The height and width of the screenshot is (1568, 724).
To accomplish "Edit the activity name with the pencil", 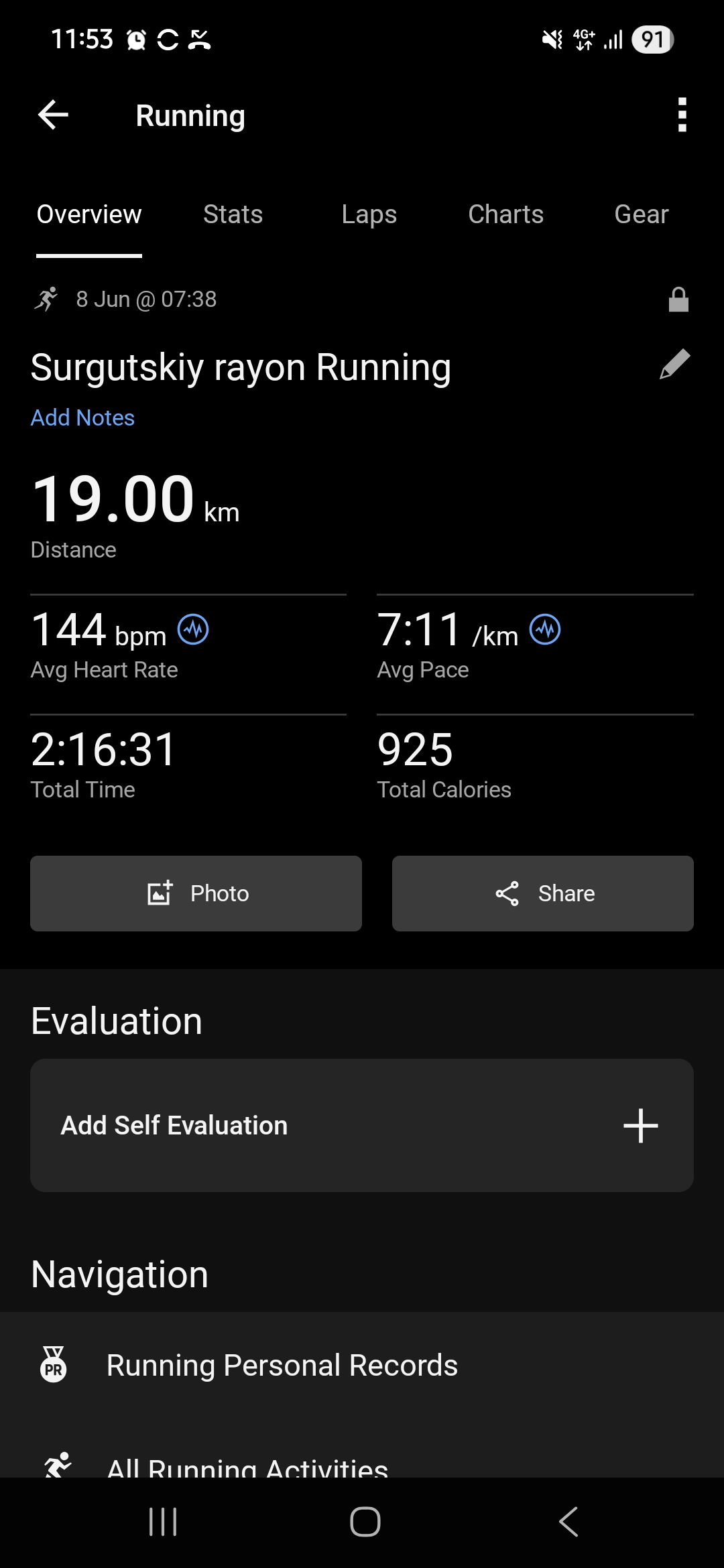I will (x=675, y=365).
